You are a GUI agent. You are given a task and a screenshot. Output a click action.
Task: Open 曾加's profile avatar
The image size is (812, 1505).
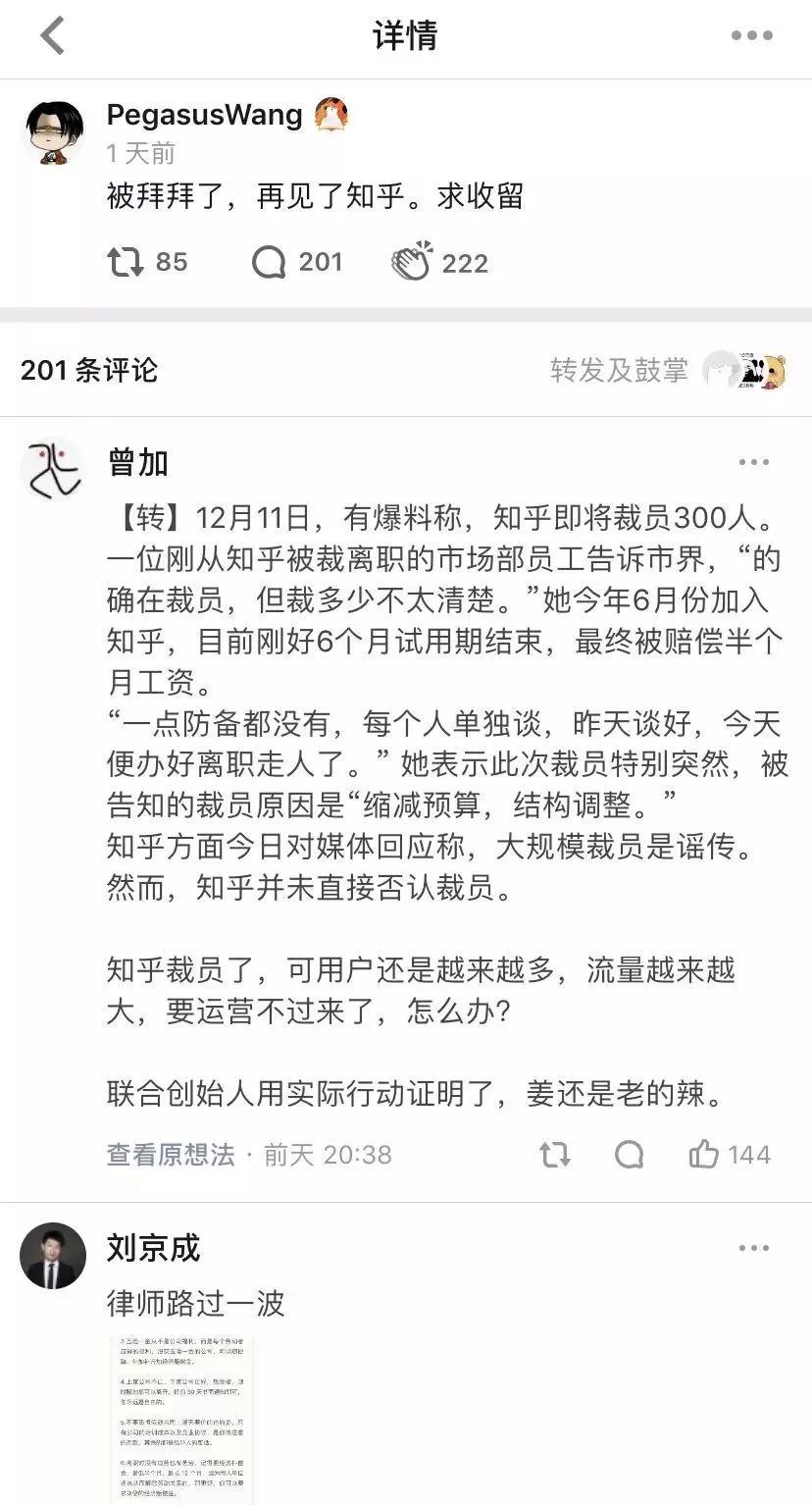point(52,468)
